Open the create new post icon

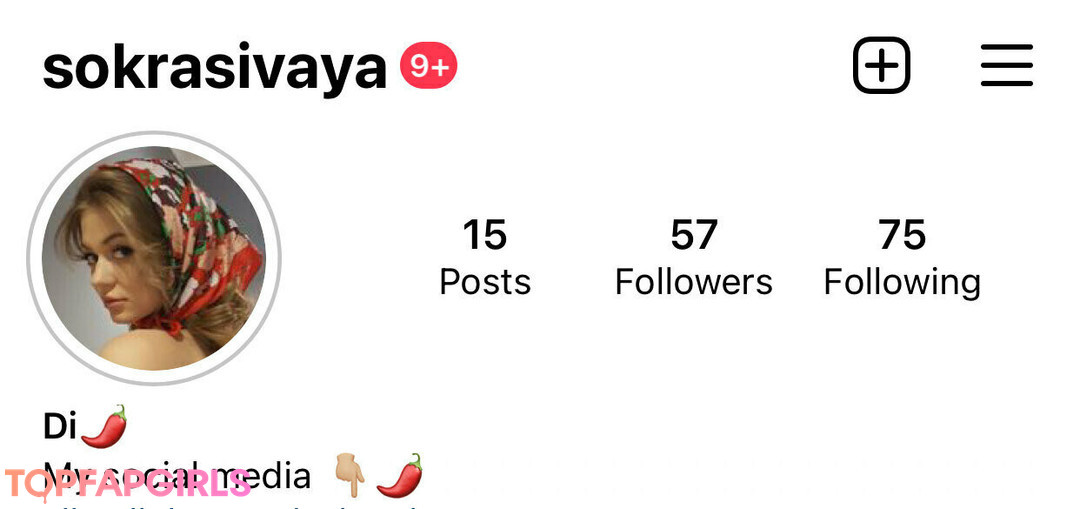point(881,66)
